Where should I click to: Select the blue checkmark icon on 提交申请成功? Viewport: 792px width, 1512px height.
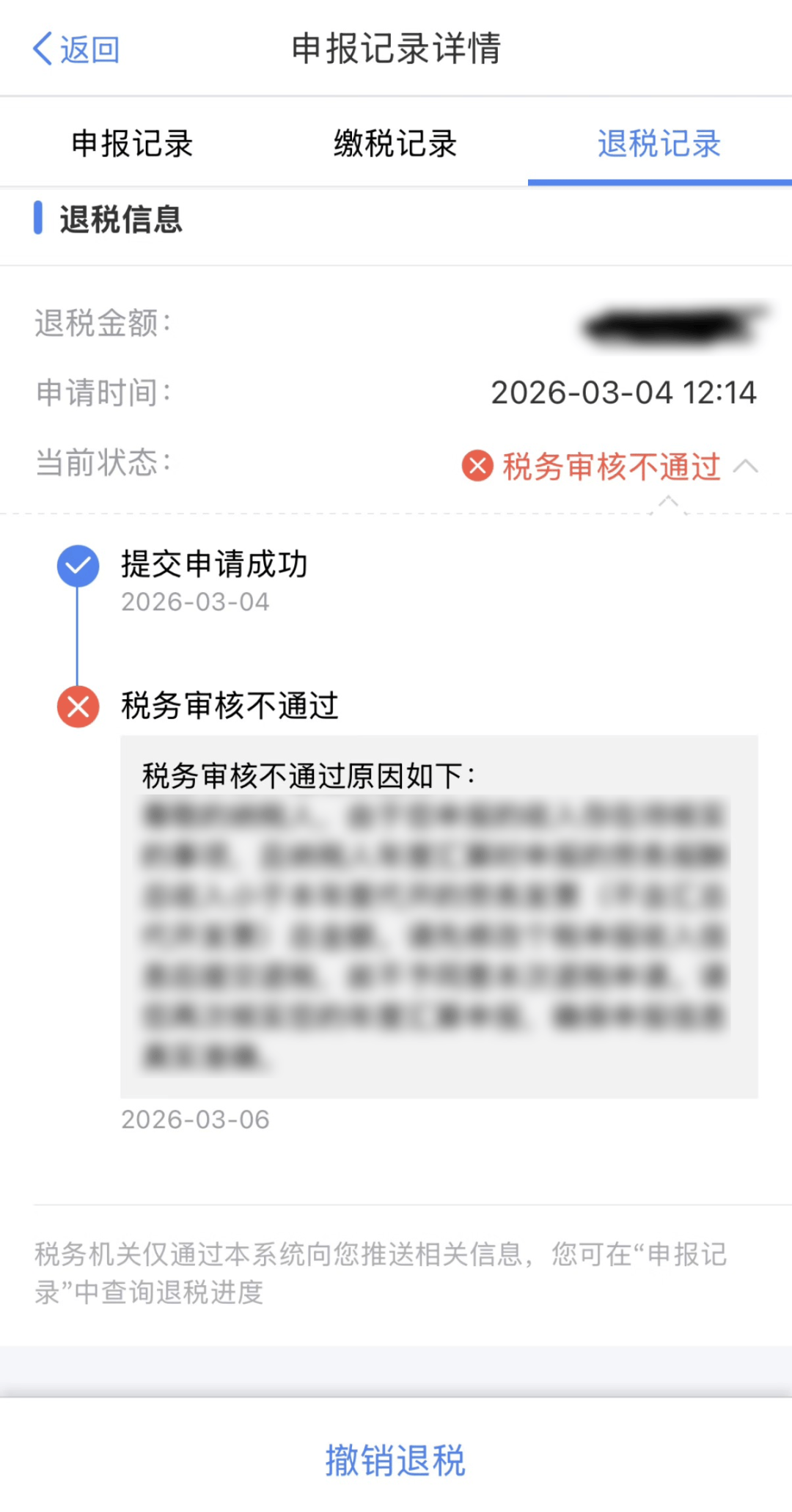pyautogui.click(x=78, y=566)
